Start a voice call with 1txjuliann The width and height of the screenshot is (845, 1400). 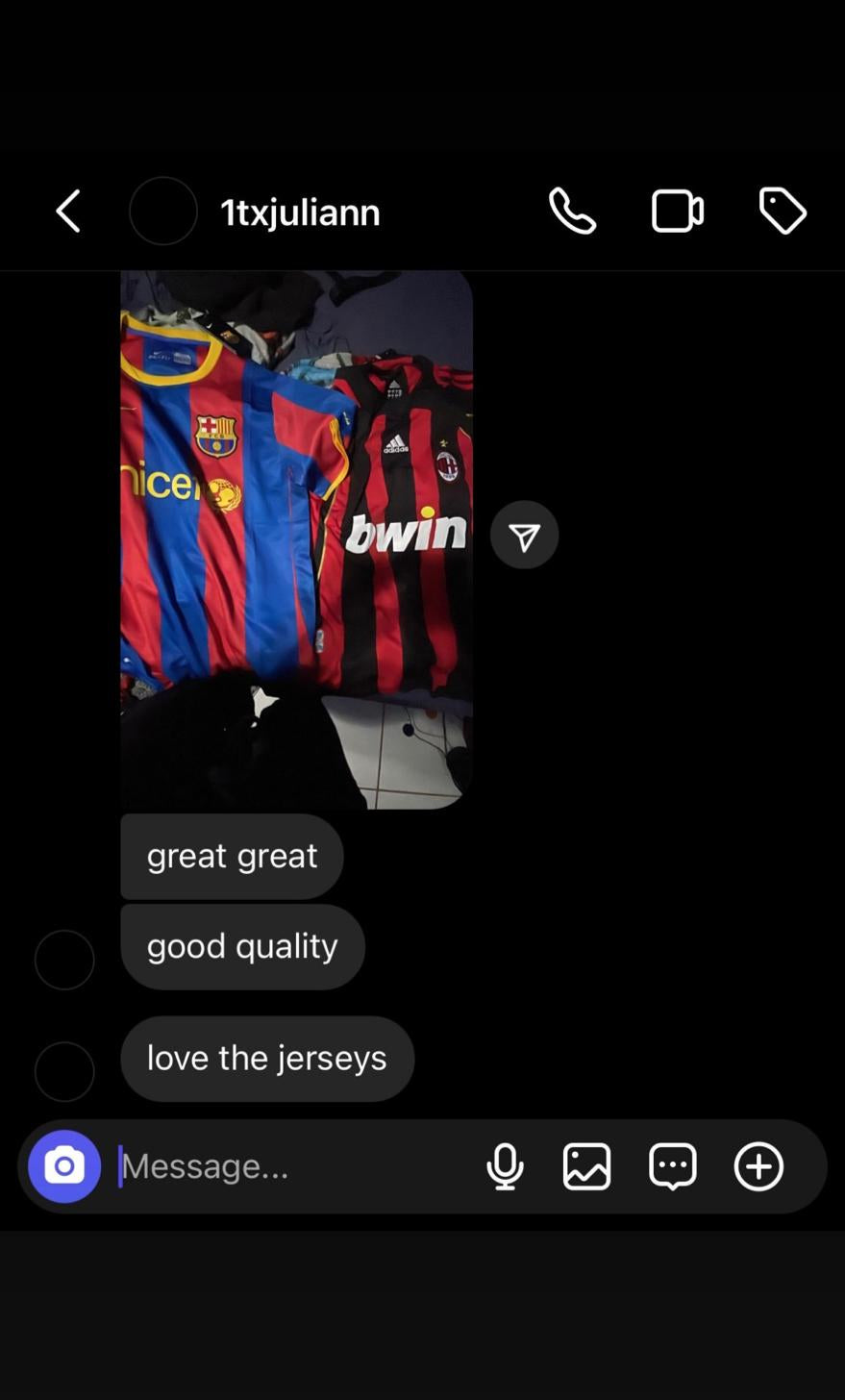[572, 211]
